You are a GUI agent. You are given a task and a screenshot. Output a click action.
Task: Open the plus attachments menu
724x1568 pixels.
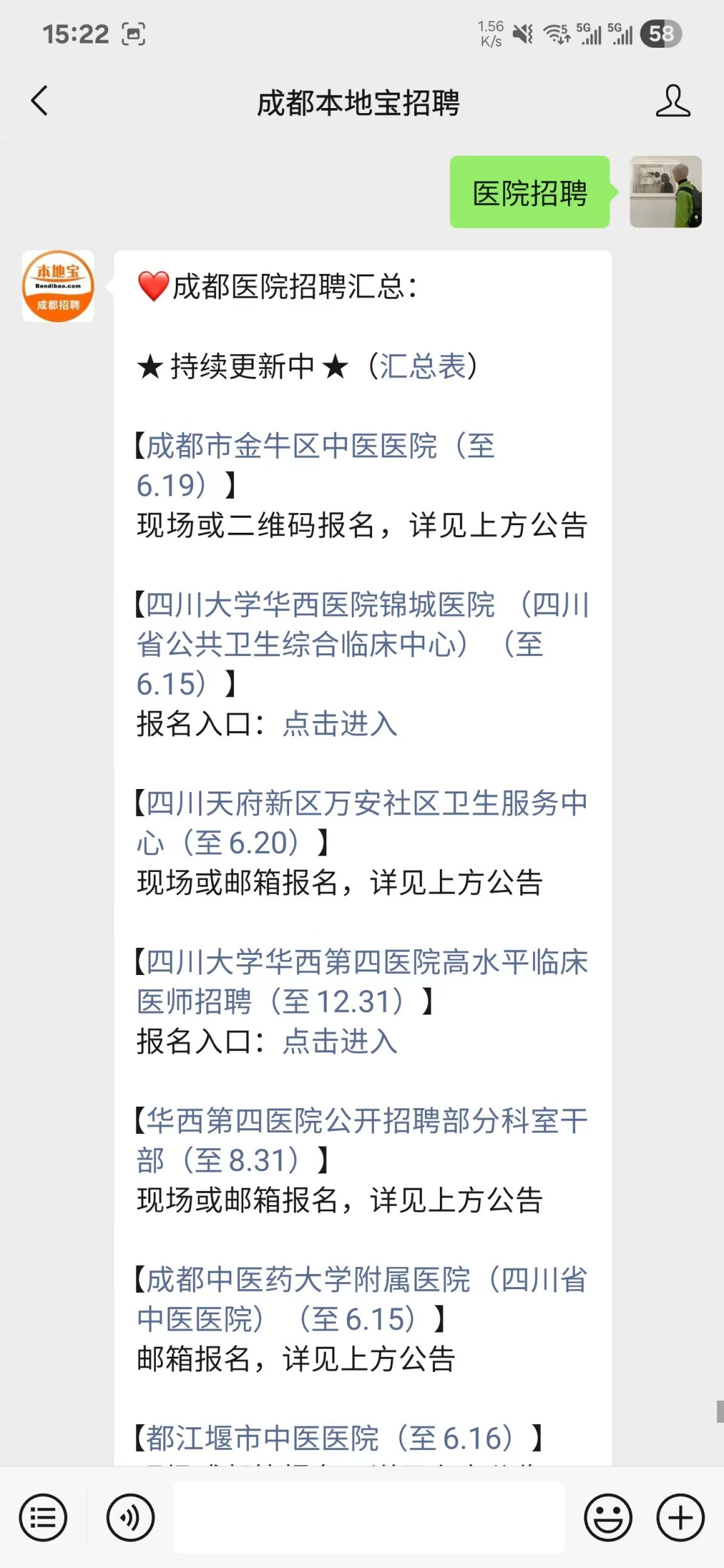coord(680,1518)
